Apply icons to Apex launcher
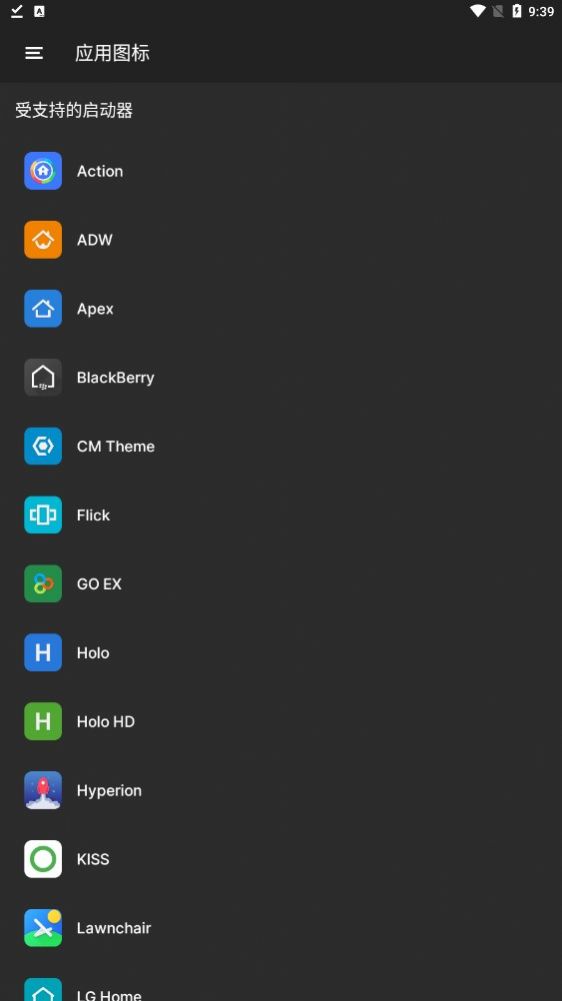562x1001 pixels. (281, 309)
